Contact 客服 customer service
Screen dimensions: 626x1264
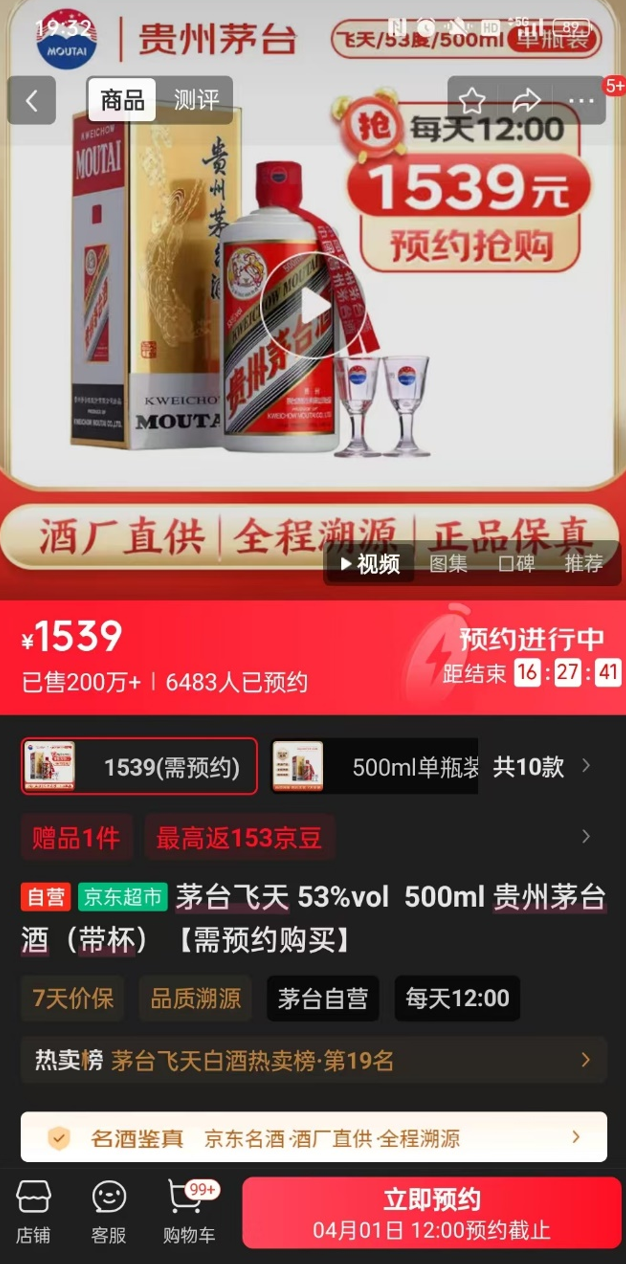pos(109,1212)
